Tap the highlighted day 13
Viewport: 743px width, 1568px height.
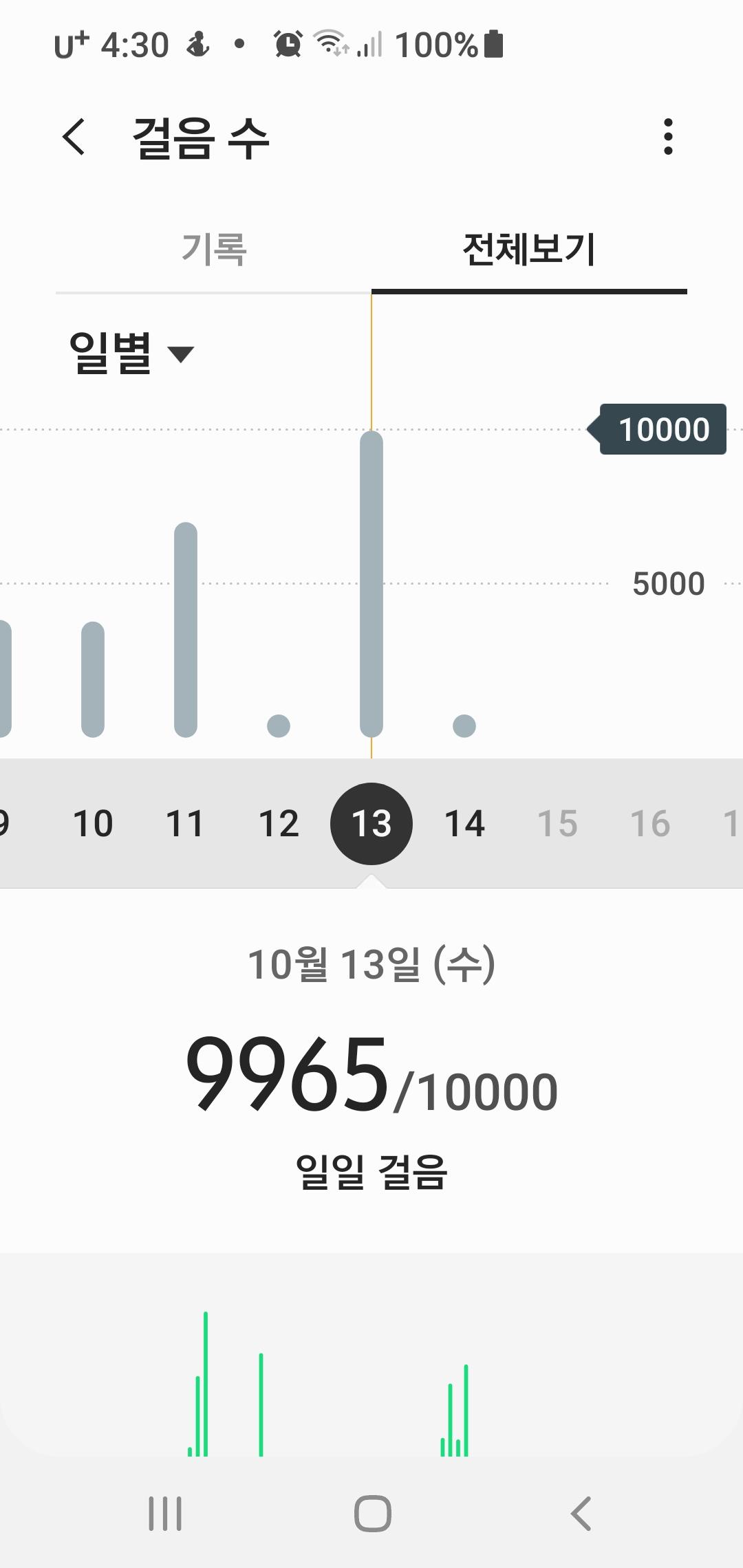pos(371,824)
